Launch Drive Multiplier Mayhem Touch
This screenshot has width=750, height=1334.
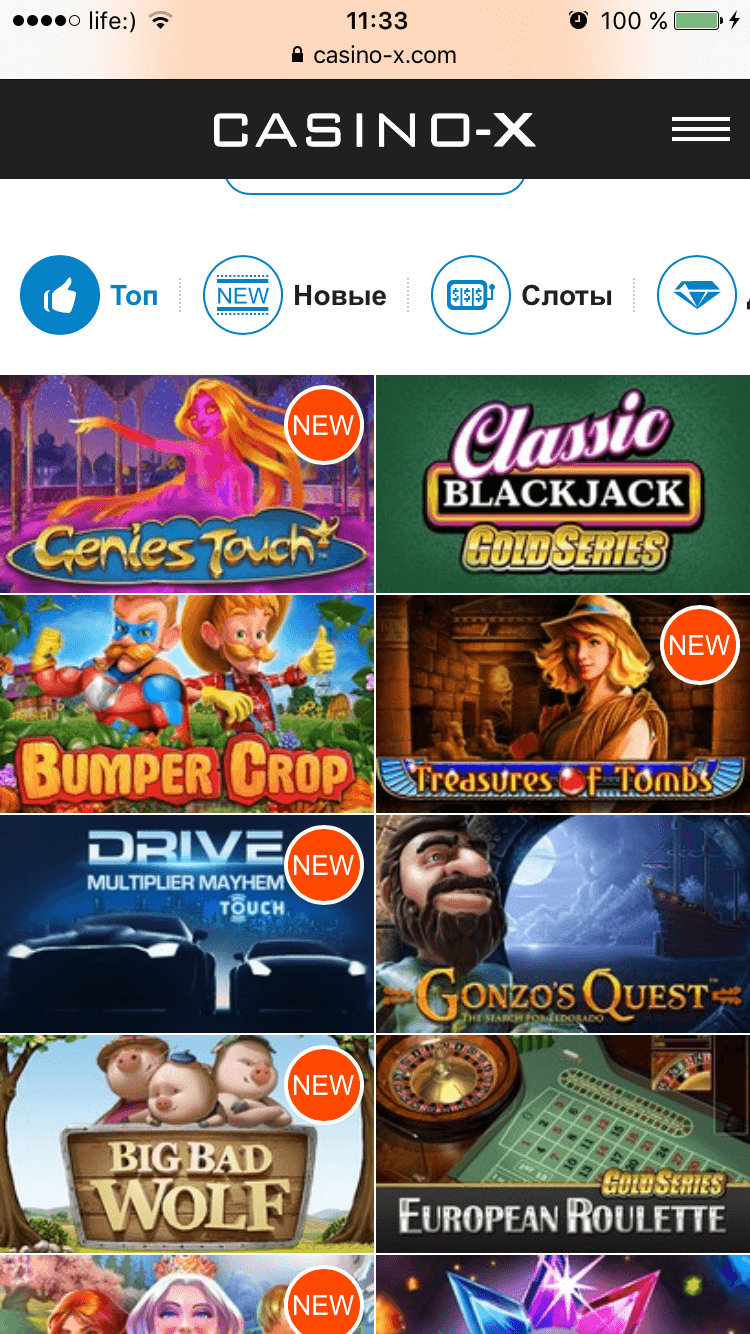point(186,924)
